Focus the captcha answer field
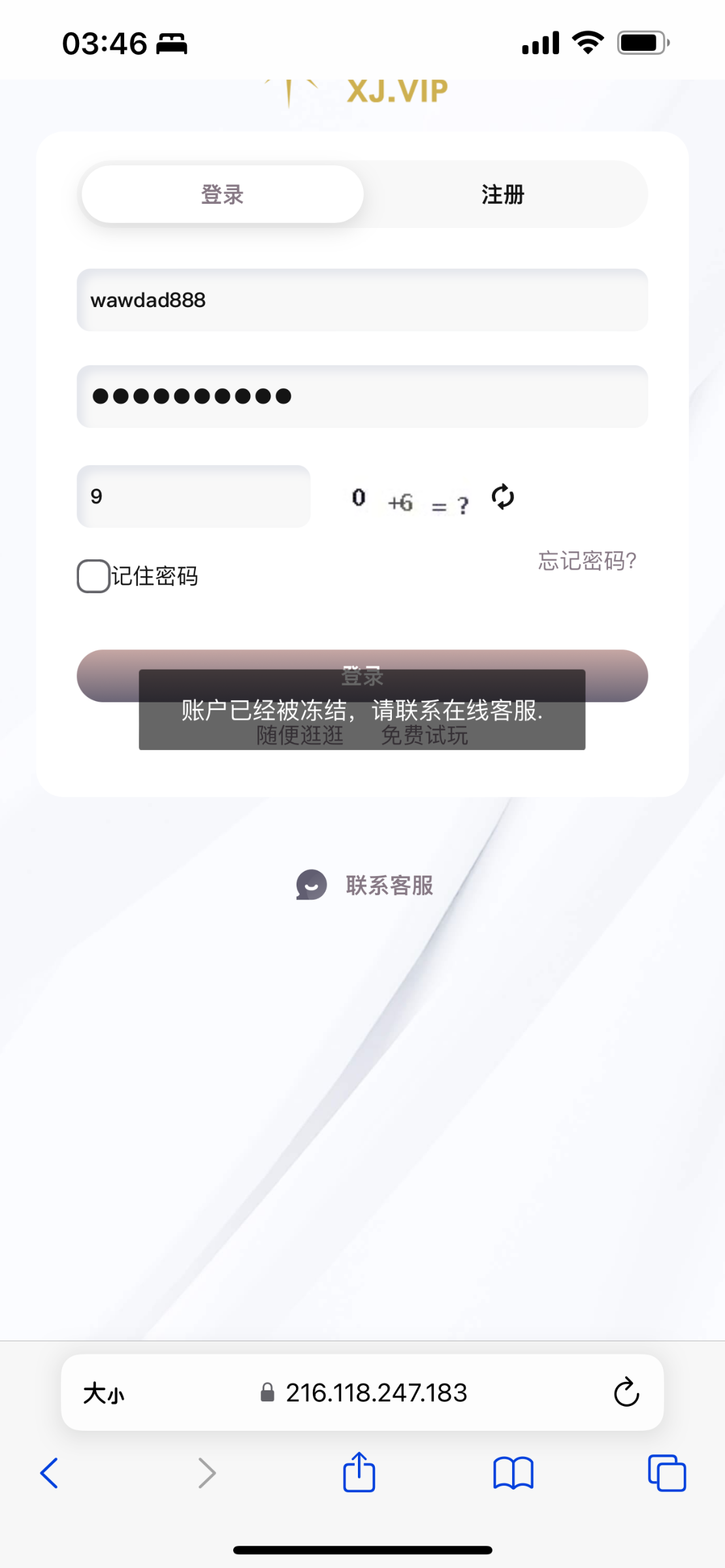 [x=193, y=497]
